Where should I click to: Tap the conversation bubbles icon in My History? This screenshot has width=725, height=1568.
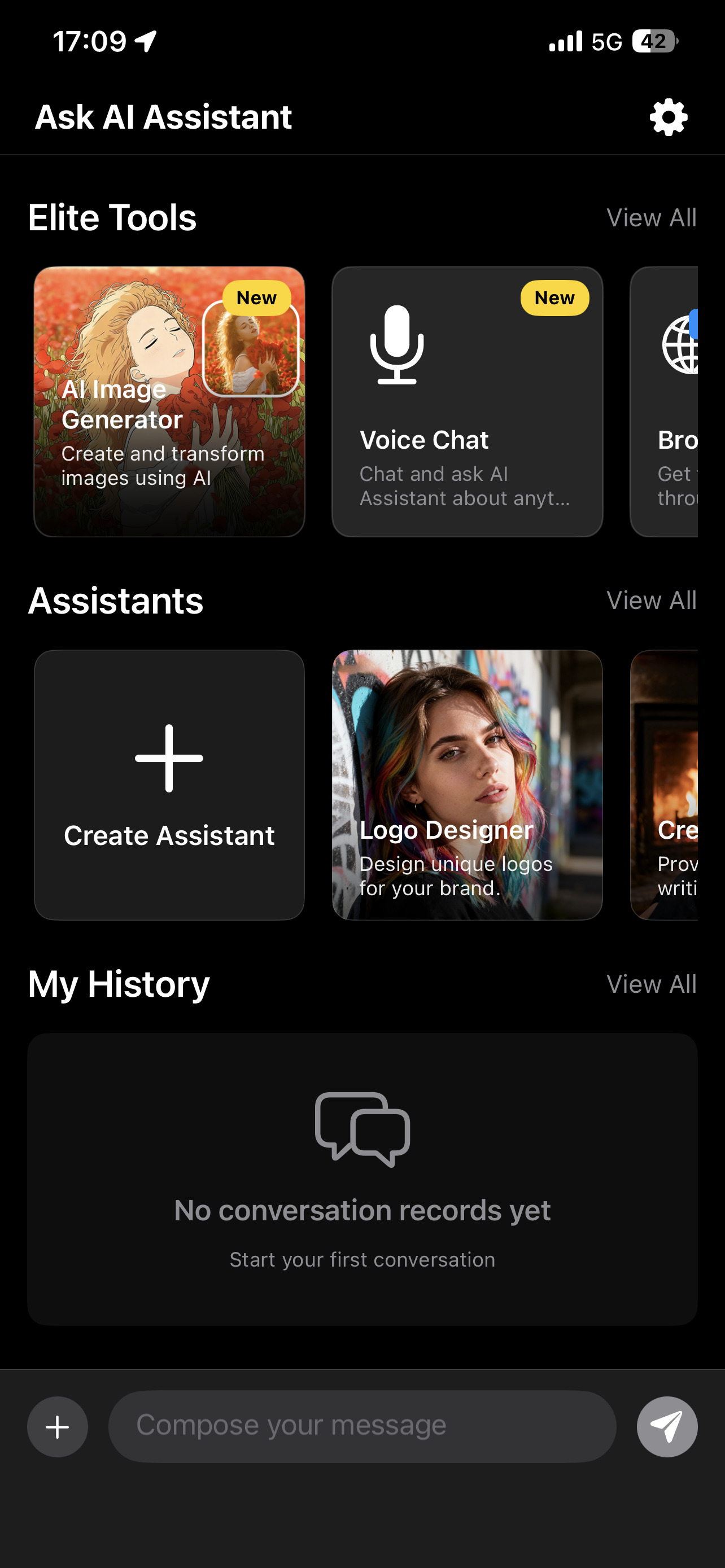(x=361, y=1130)
